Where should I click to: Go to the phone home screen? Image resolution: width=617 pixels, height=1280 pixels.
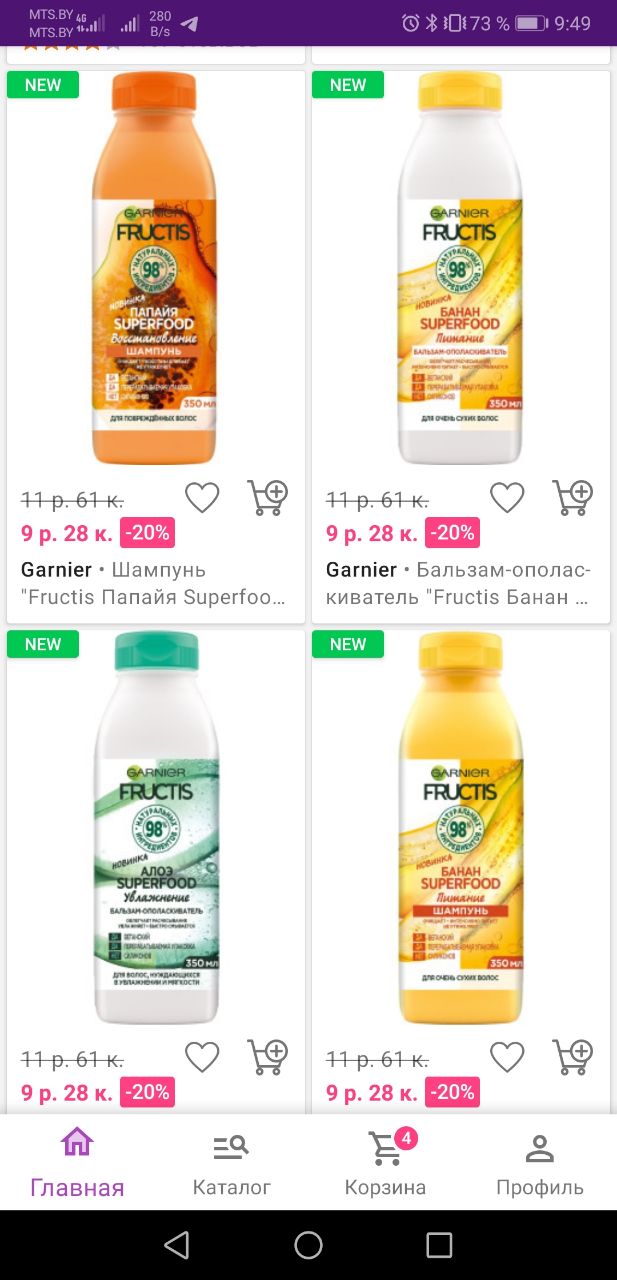click(x=308, y=1245)
